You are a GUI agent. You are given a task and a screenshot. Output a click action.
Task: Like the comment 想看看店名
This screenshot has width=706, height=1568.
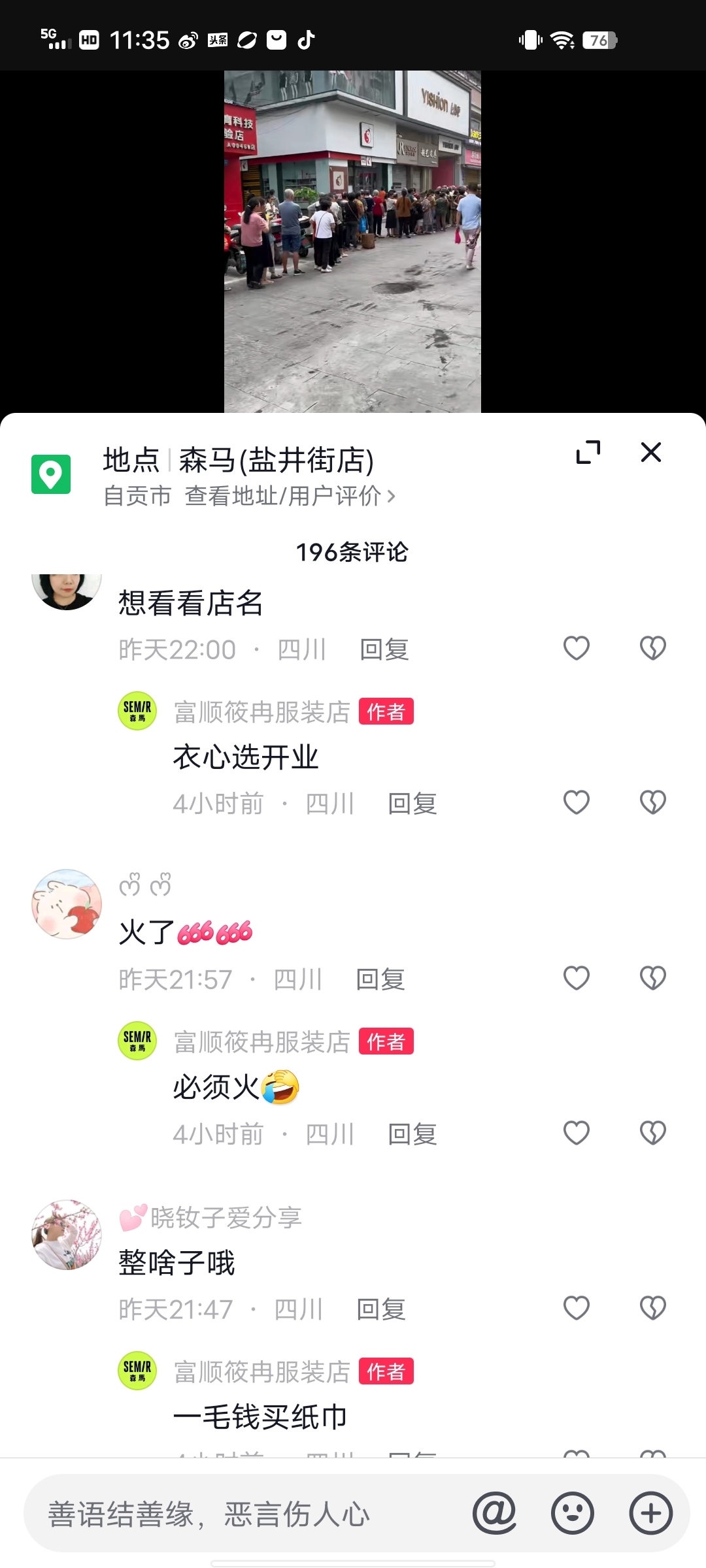pos(576,649)
